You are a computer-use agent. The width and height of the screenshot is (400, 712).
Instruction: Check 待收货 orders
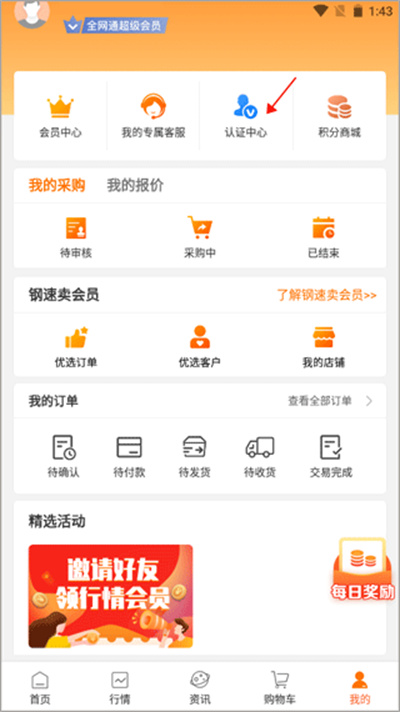260,457
